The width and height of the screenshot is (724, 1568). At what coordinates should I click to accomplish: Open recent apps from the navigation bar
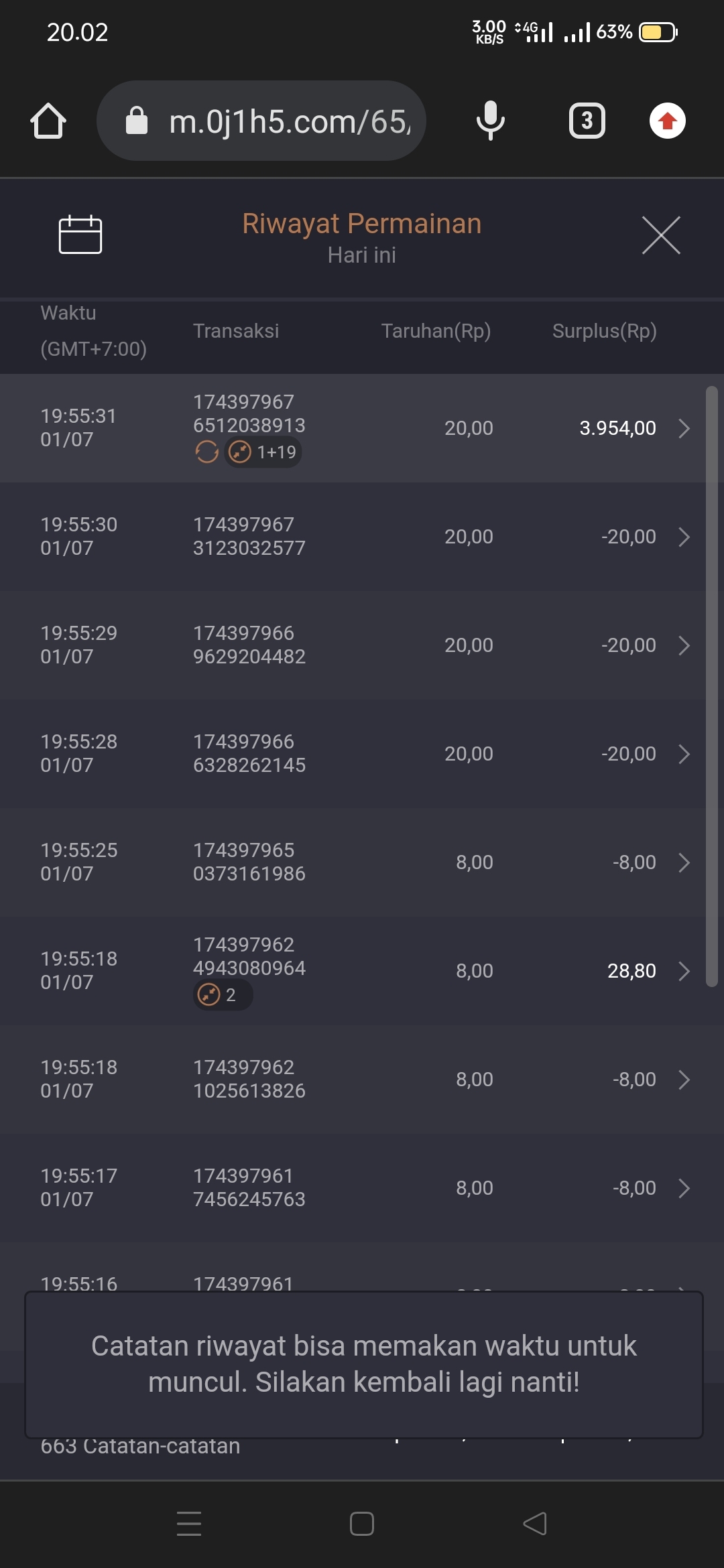[189, 1523]
